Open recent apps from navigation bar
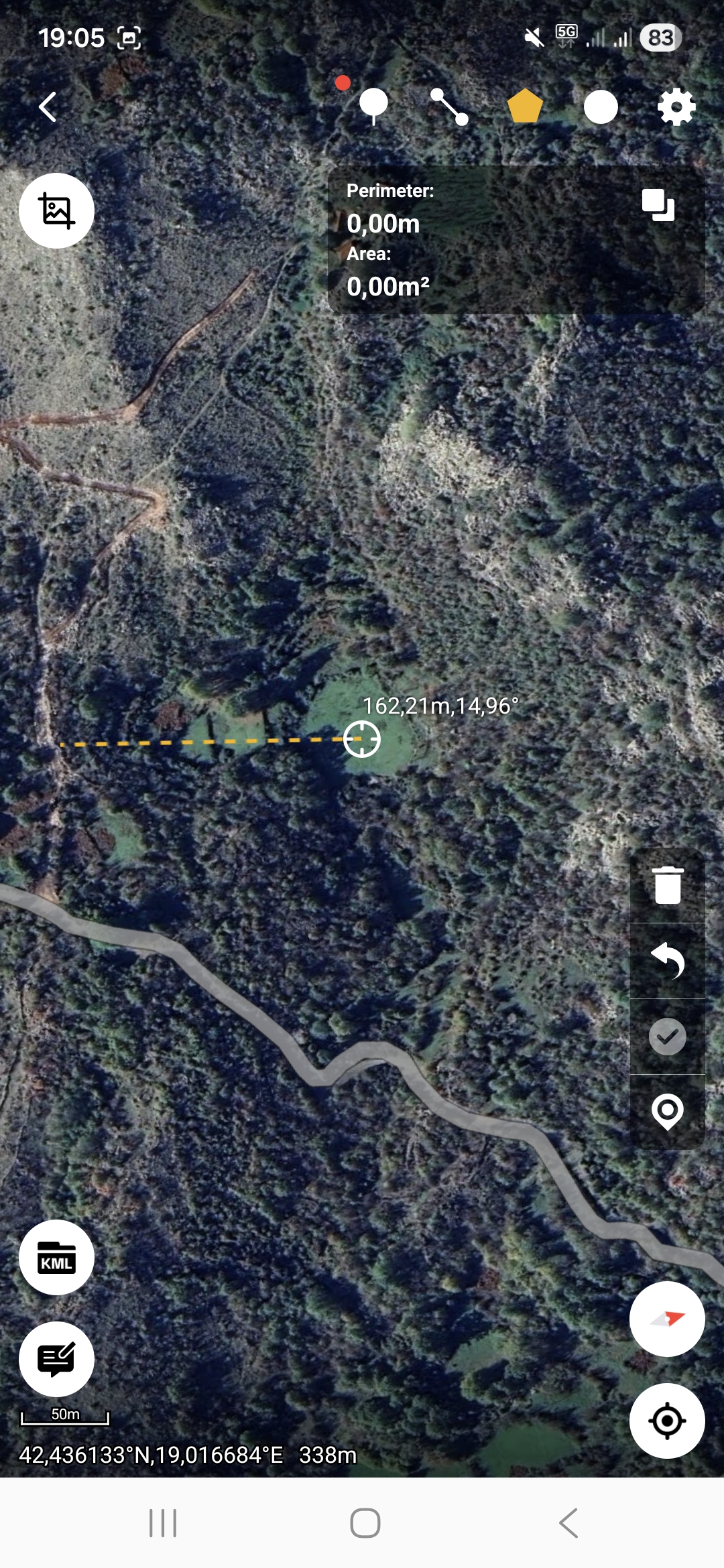 [163, 1523]
